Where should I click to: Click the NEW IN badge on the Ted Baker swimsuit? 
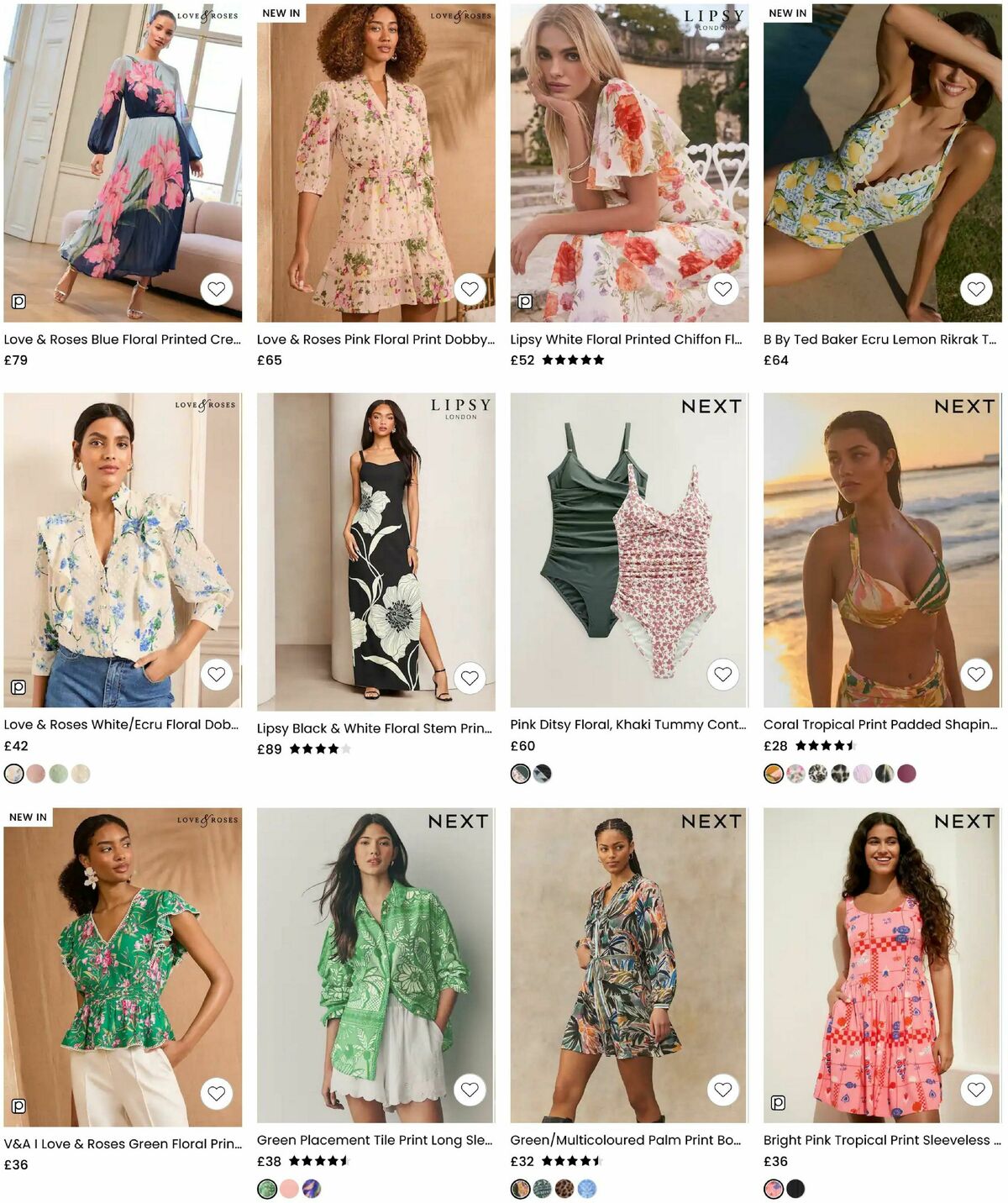786,13
